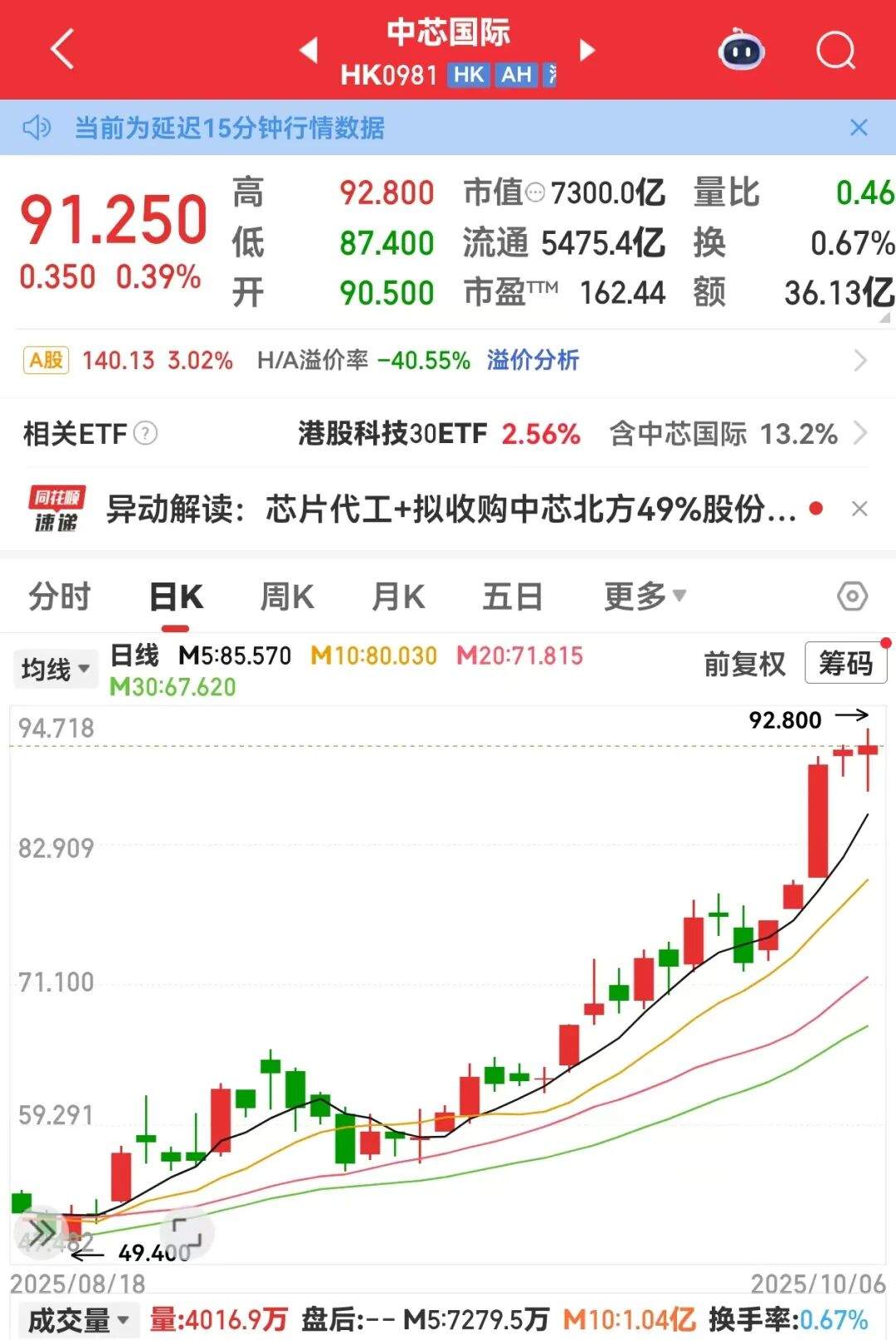The image size is (896, 1340).
Task: Close the 异动解读 news banner
Action: pyautogui.click(x=859, y=509)
